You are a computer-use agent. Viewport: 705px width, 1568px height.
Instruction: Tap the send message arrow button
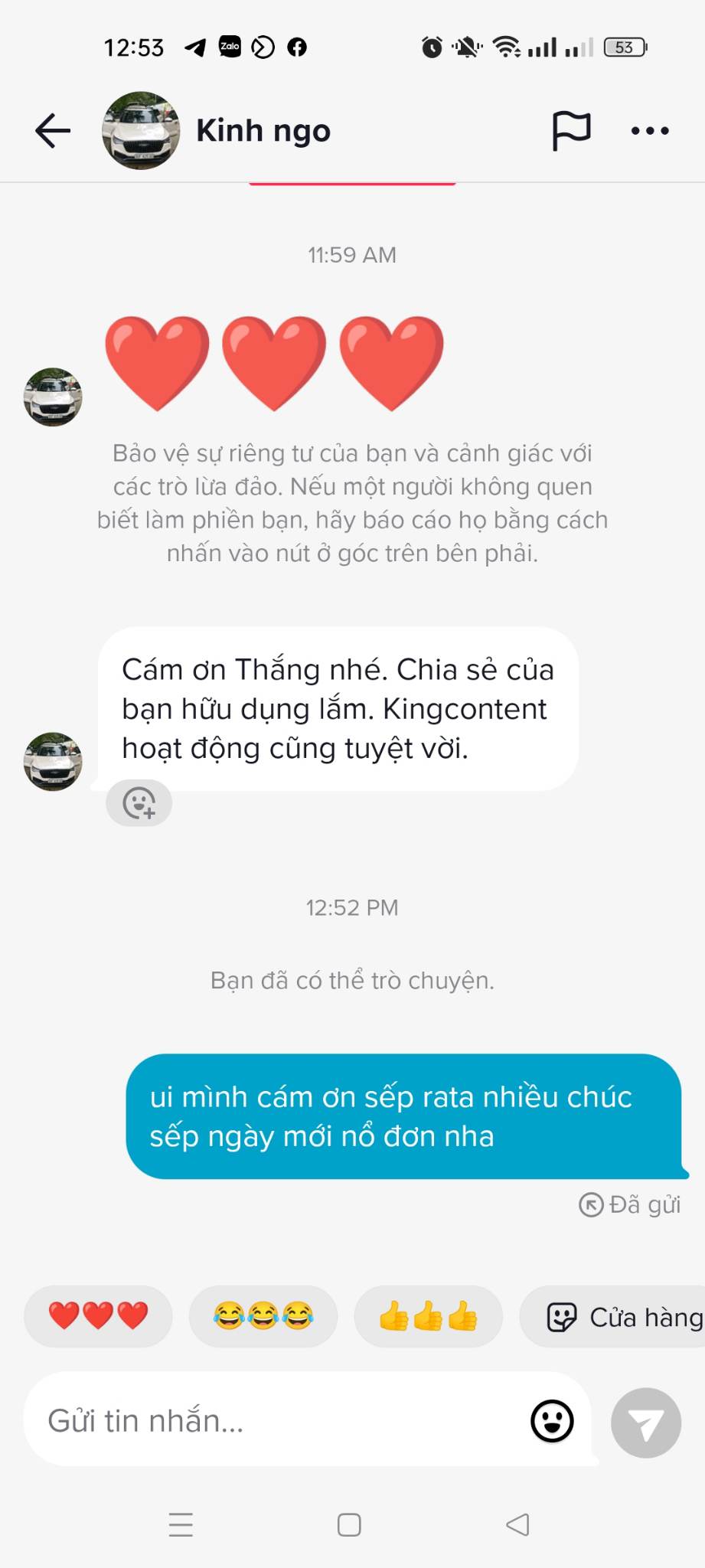645,1423
